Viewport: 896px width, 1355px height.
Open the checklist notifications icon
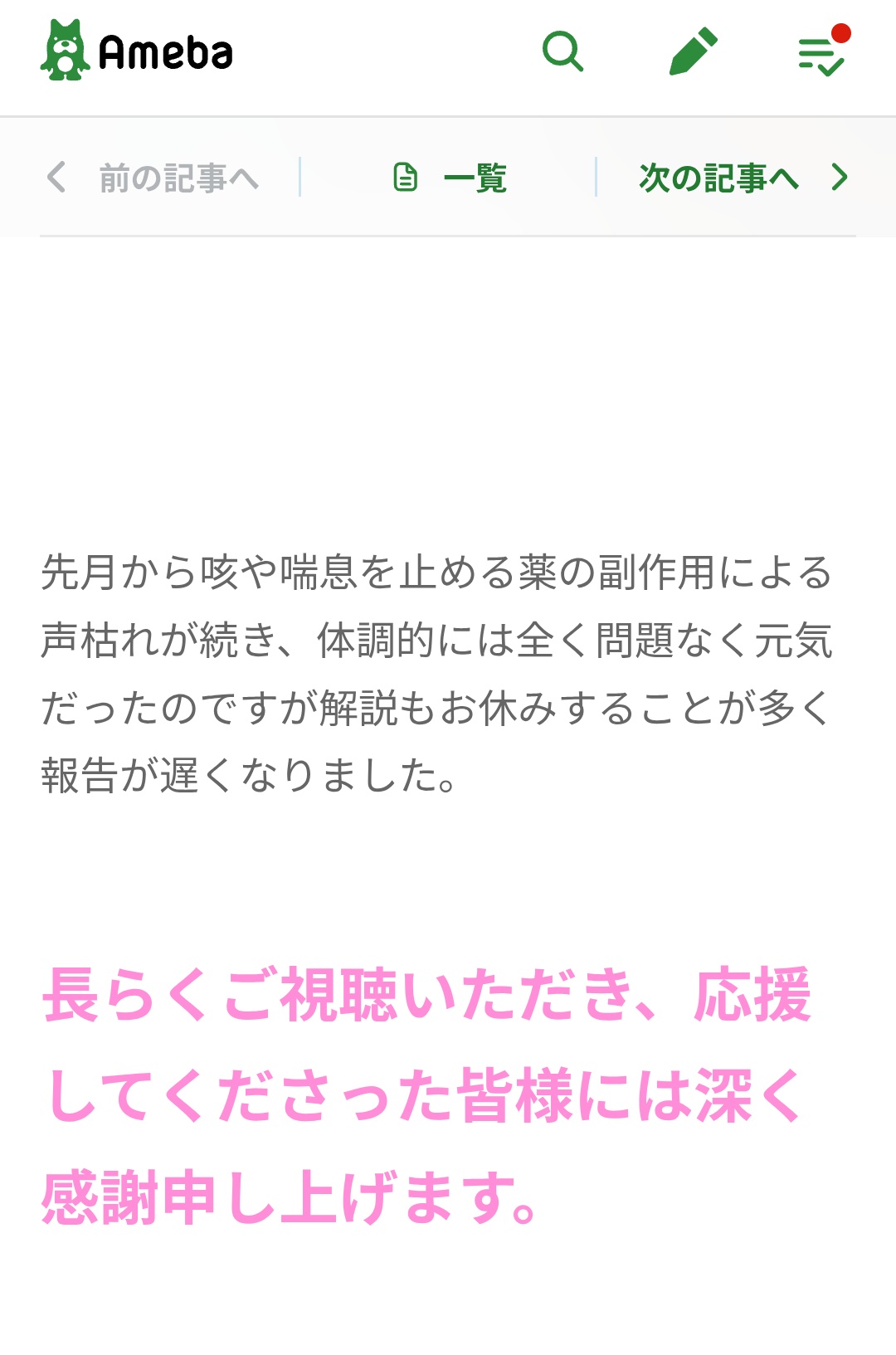click(x=821, y=54)
